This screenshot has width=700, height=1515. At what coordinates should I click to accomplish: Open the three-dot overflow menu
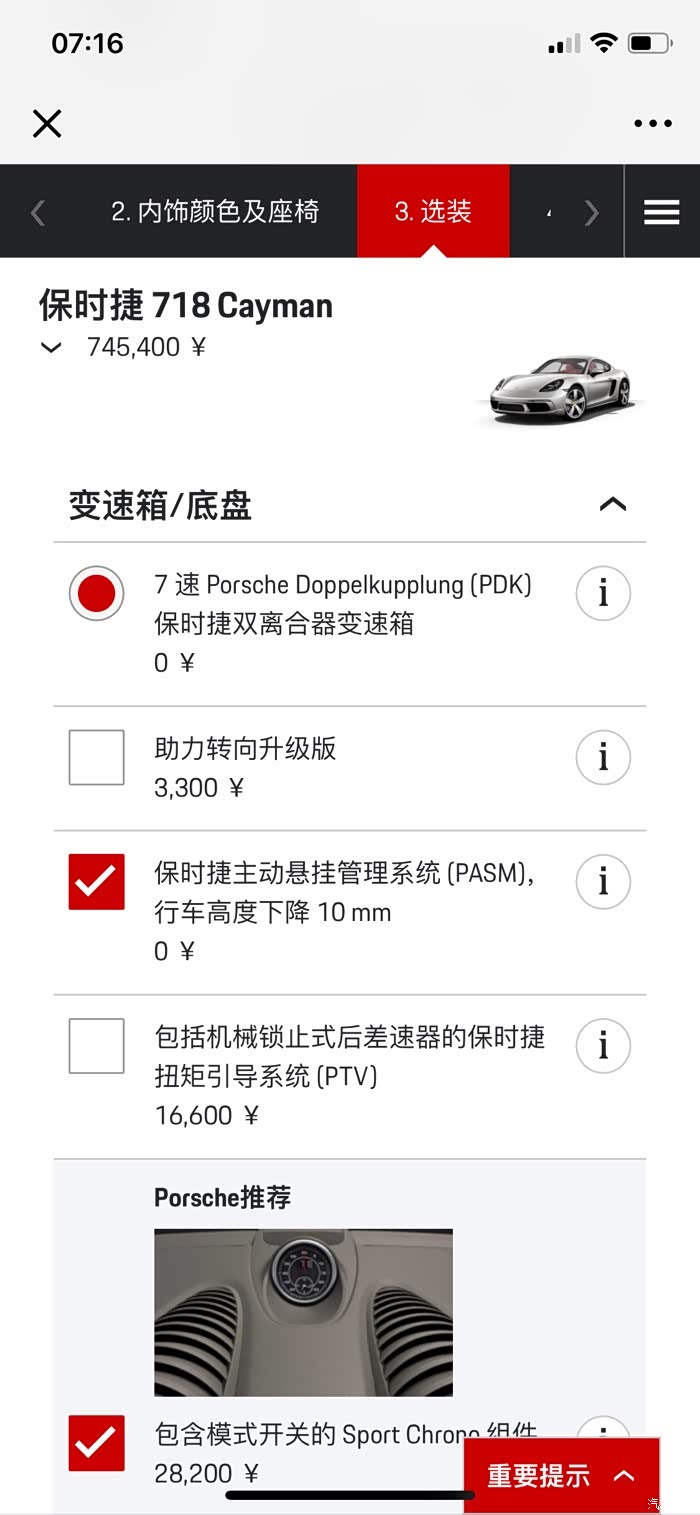(x=652, y=124)
